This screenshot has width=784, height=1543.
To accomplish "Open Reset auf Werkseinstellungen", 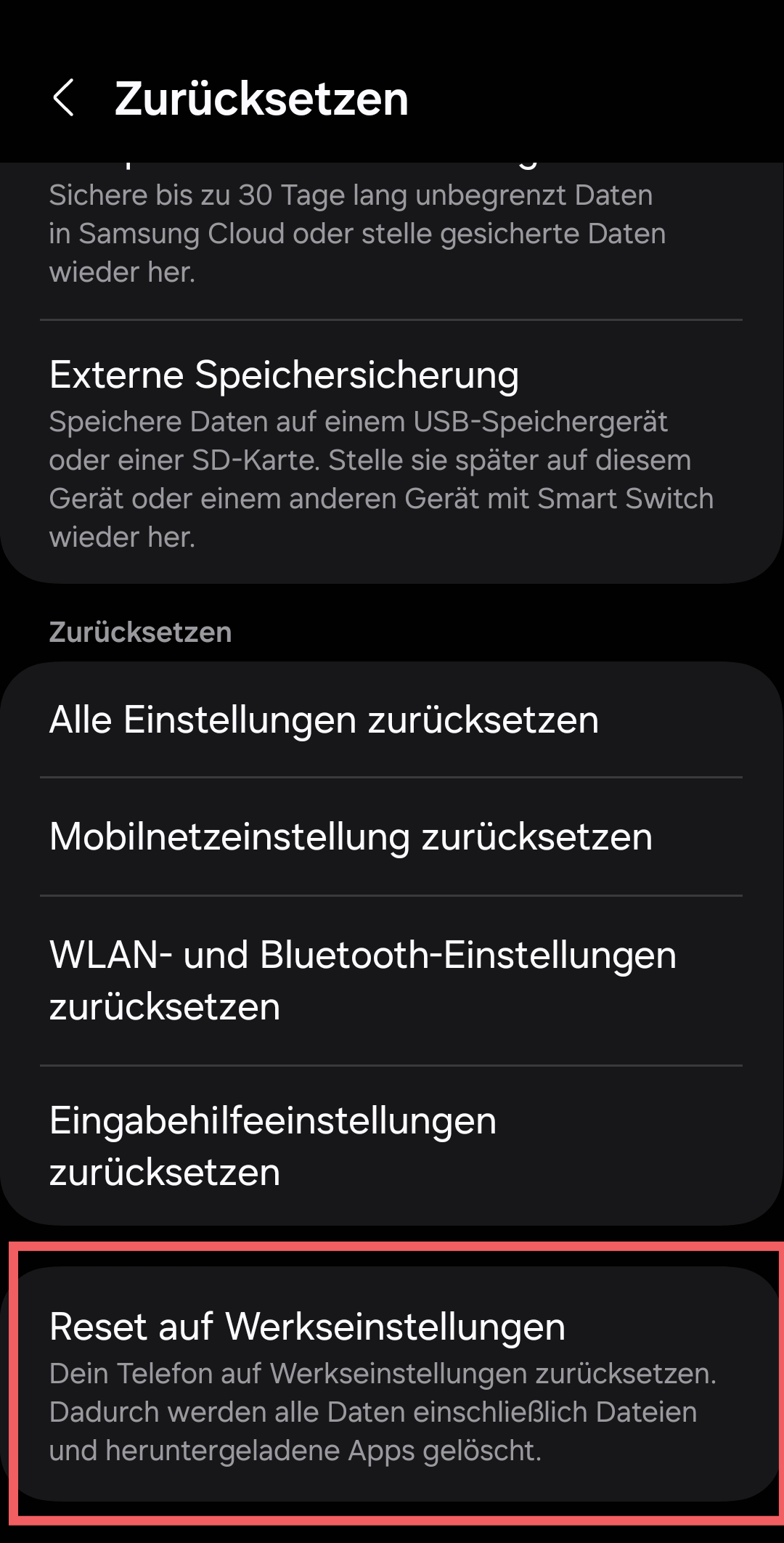I will [x=392, y=1384].
